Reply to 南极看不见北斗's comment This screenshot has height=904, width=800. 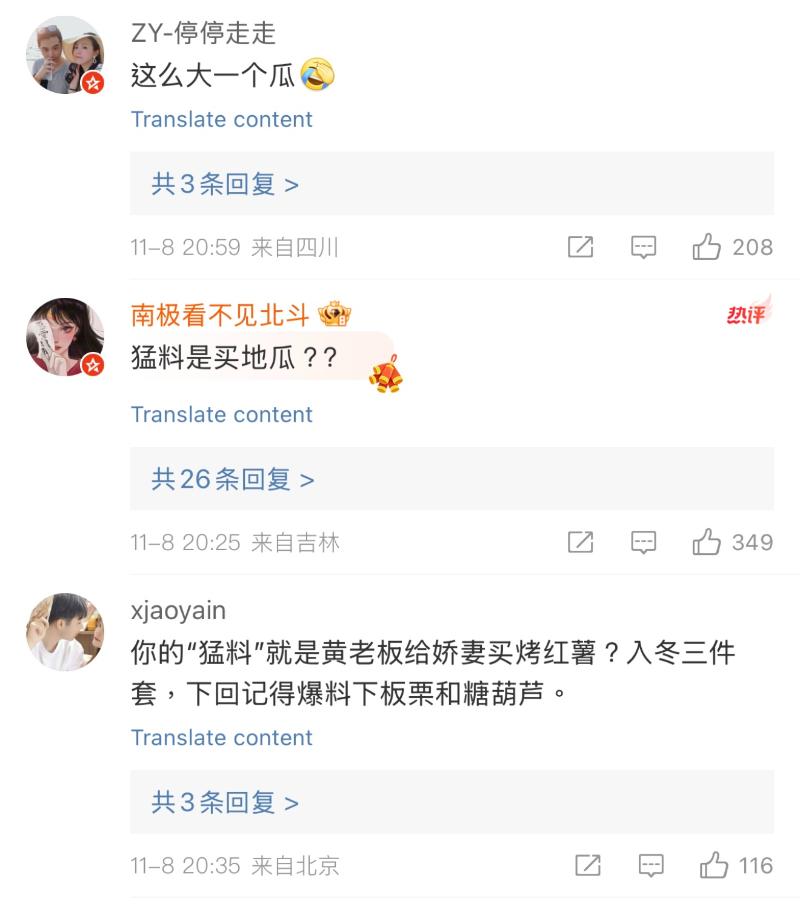643,542
